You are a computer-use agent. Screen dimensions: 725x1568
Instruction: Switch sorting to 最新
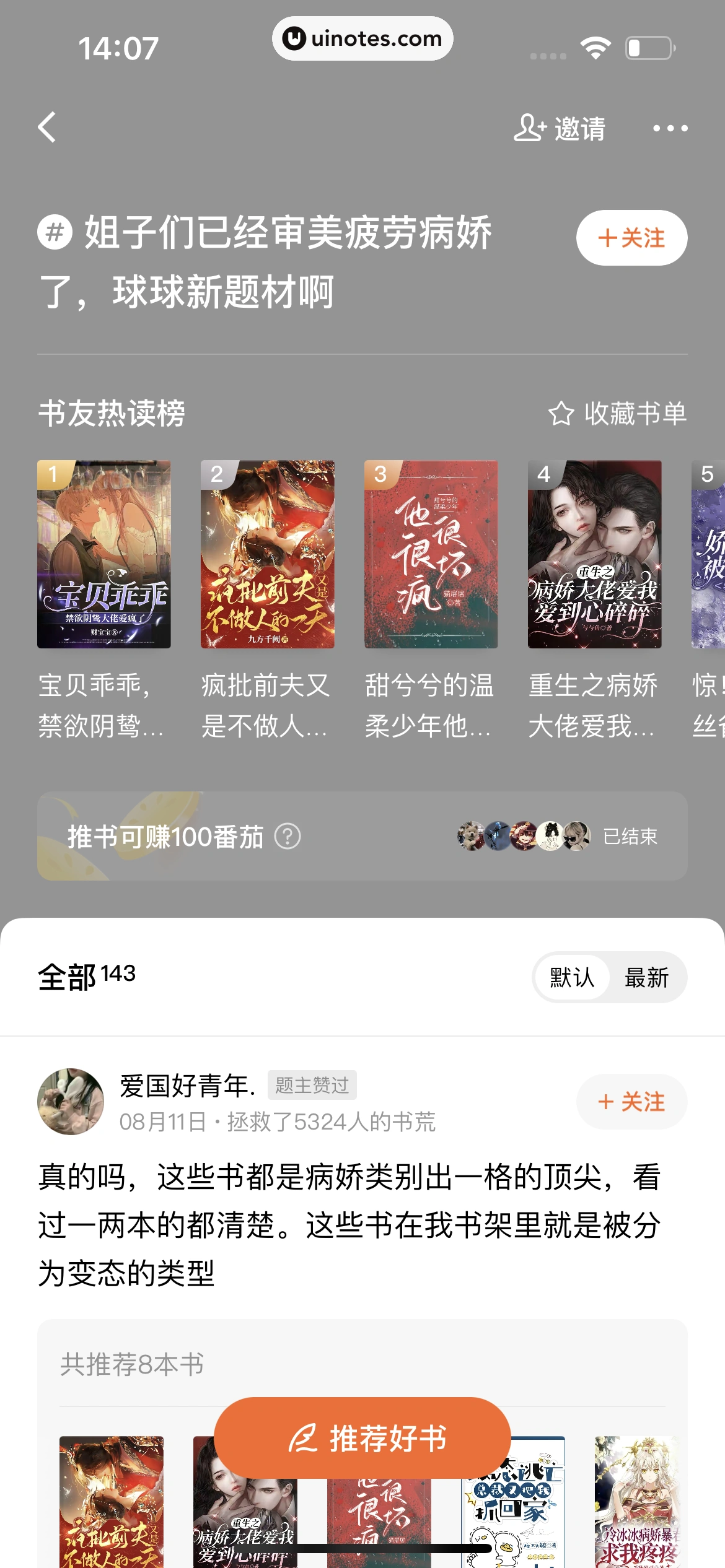[x=646, y=978]
